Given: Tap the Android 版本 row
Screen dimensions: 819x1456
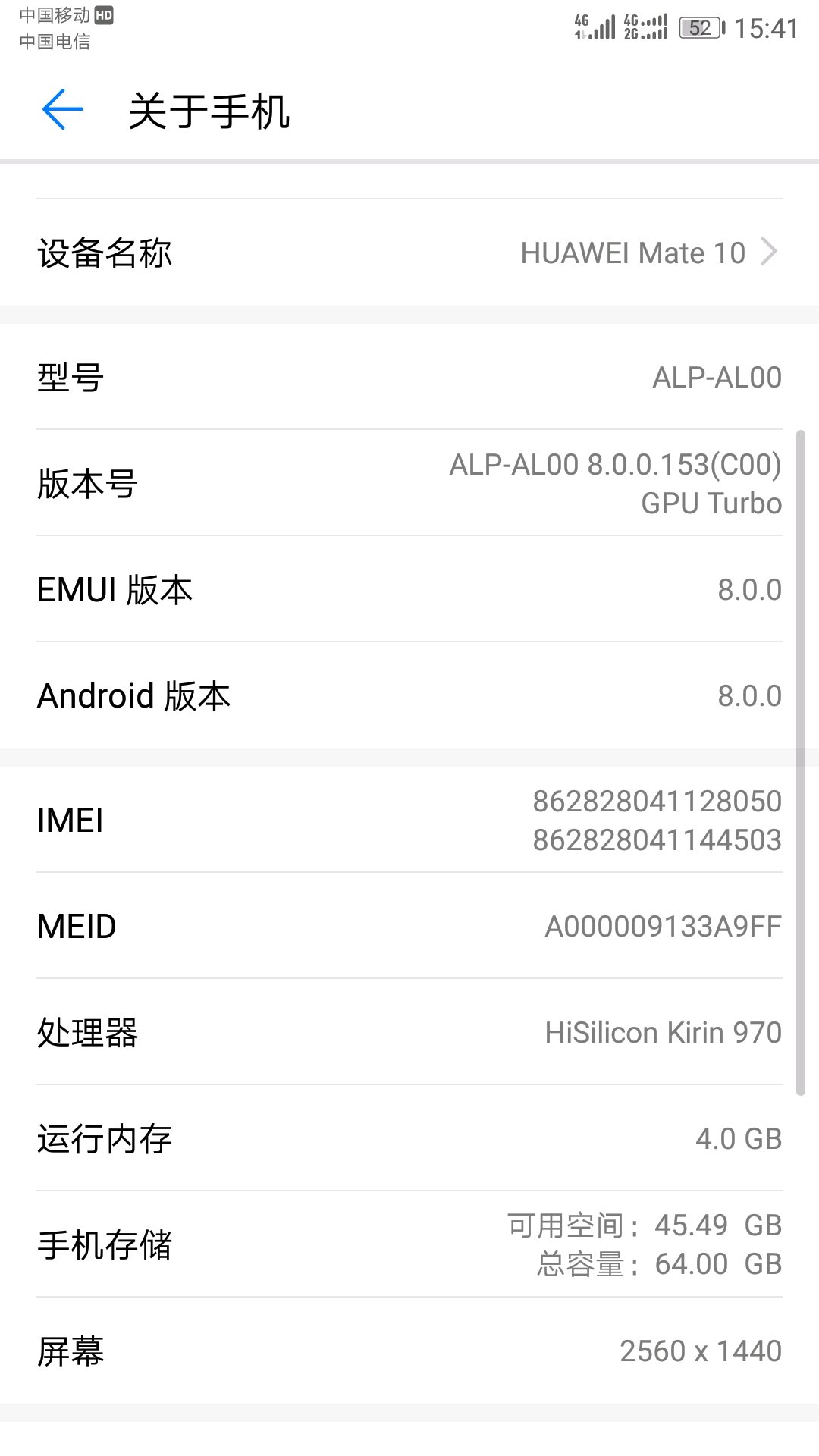Looking at the screenshot, I should click(409, 695).
